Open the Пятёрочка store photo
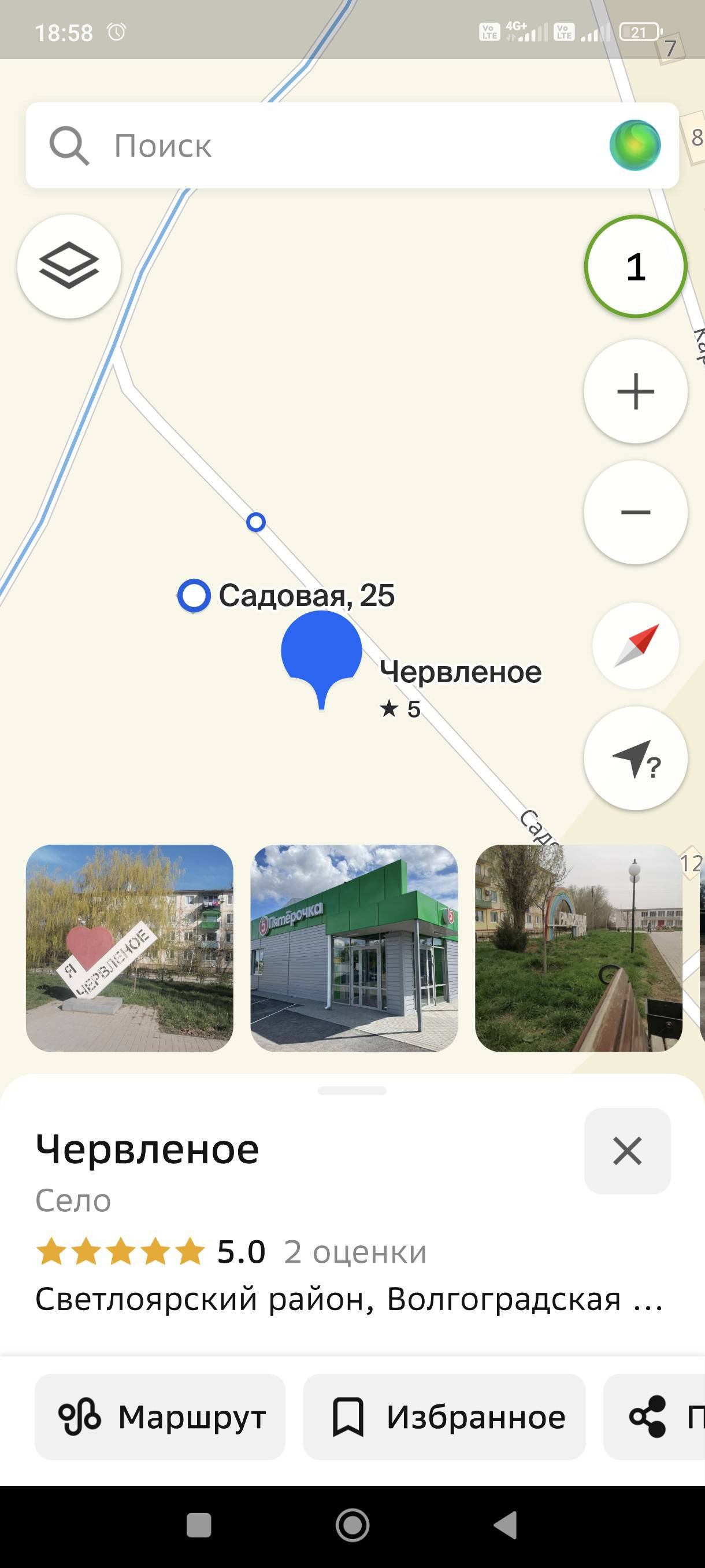Viewport: 705px width, 1568px height. 354,948
